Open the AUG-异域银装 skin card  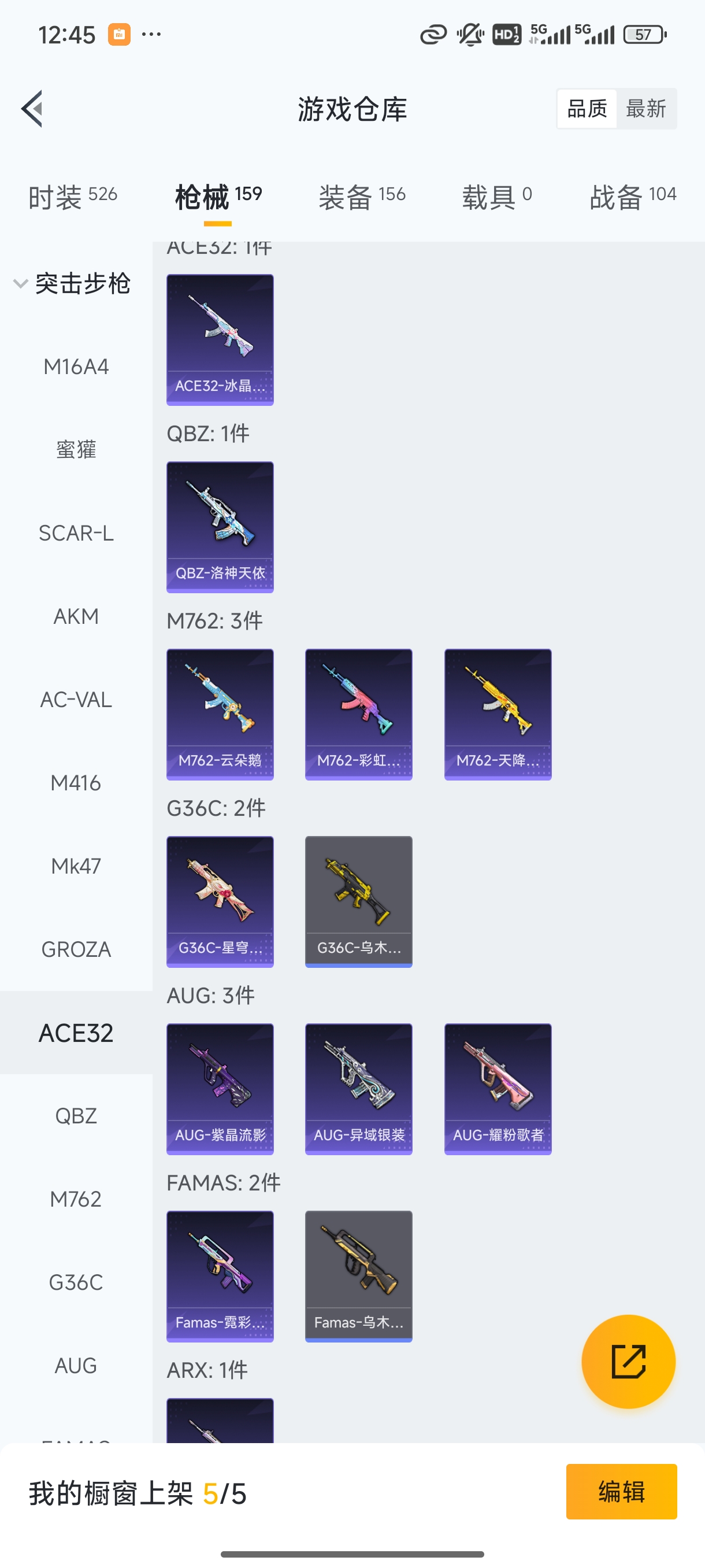click(x=358, y=1088)
